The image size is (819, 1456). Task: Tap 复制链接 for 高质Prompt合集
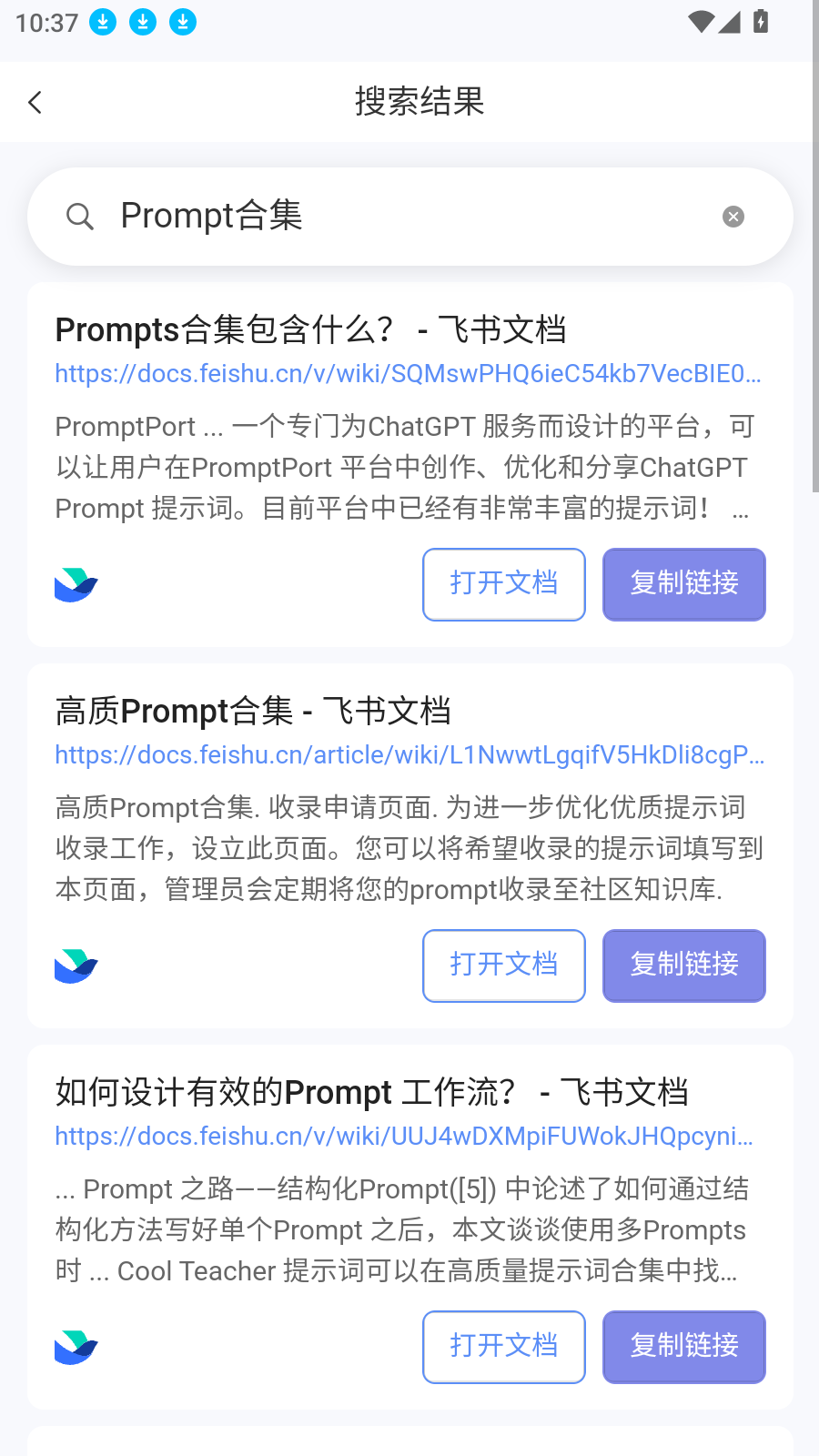(x=683, y=966)
